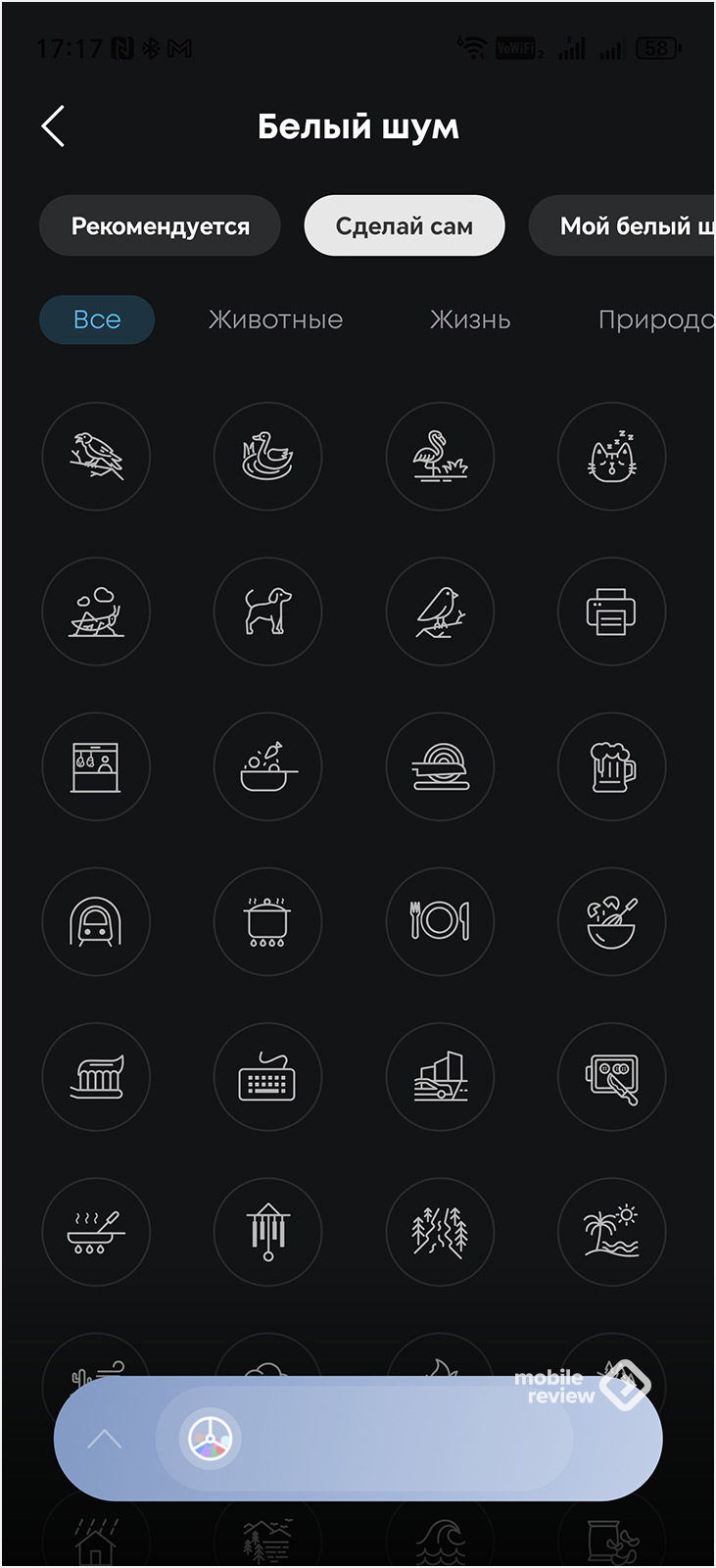Filter sounds by Животные category
Screen dimensions: 716x1568
tap(275, 319)
